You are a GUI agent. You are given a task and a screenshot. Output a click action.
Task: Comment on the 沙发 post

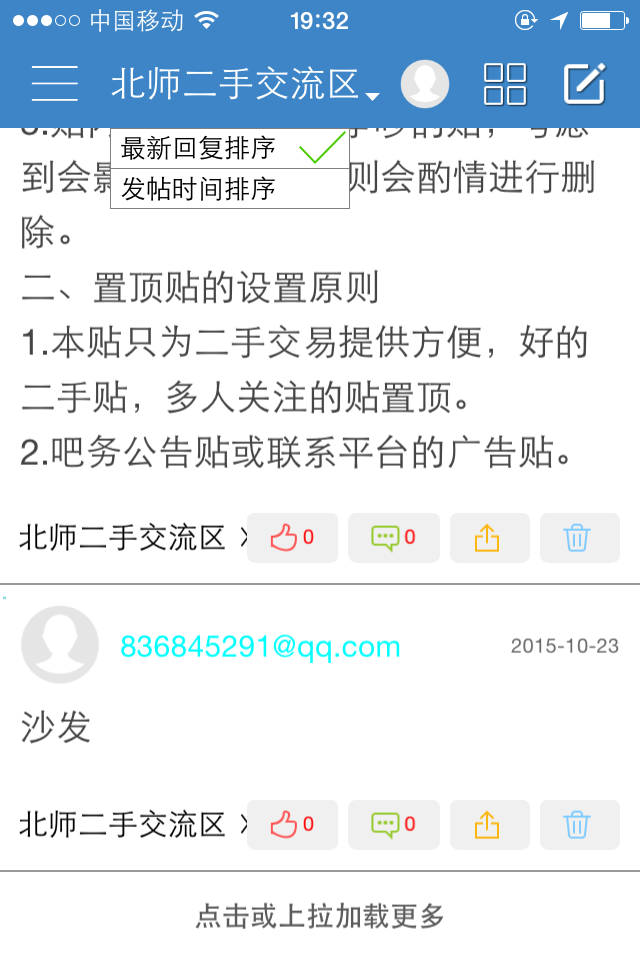coord(393,825)
